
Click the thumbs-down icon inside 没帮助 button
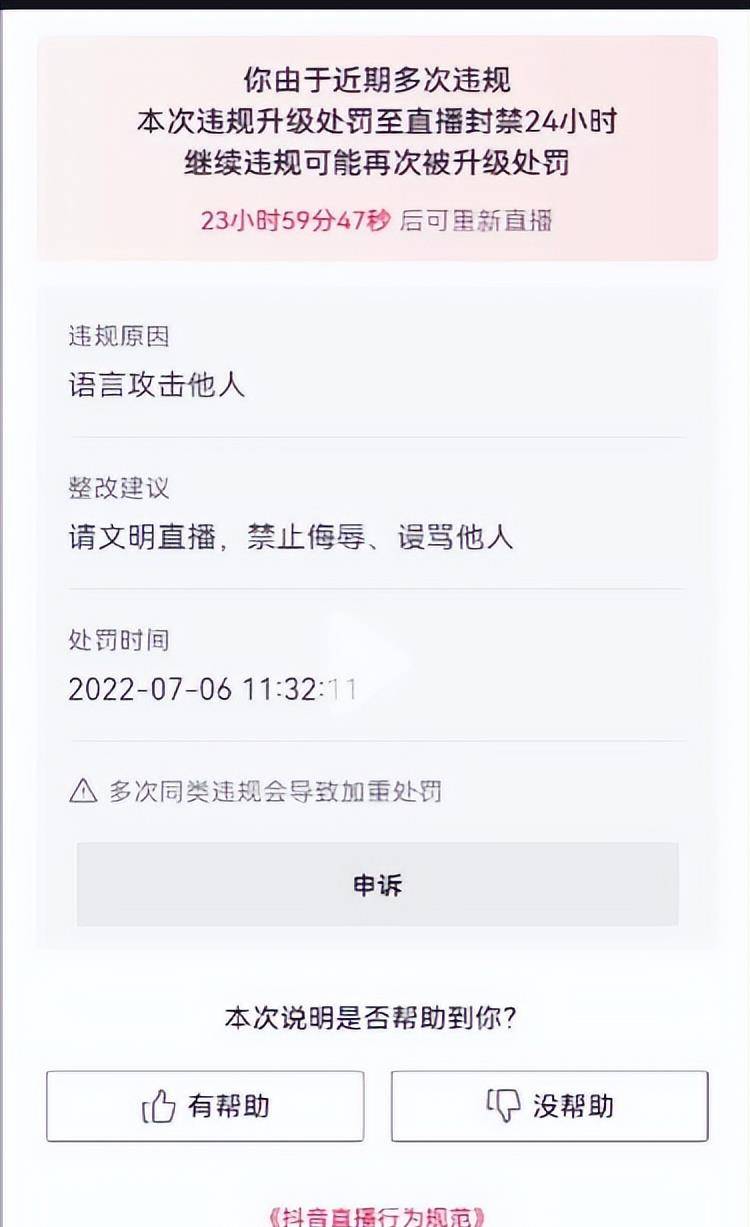503,1105
